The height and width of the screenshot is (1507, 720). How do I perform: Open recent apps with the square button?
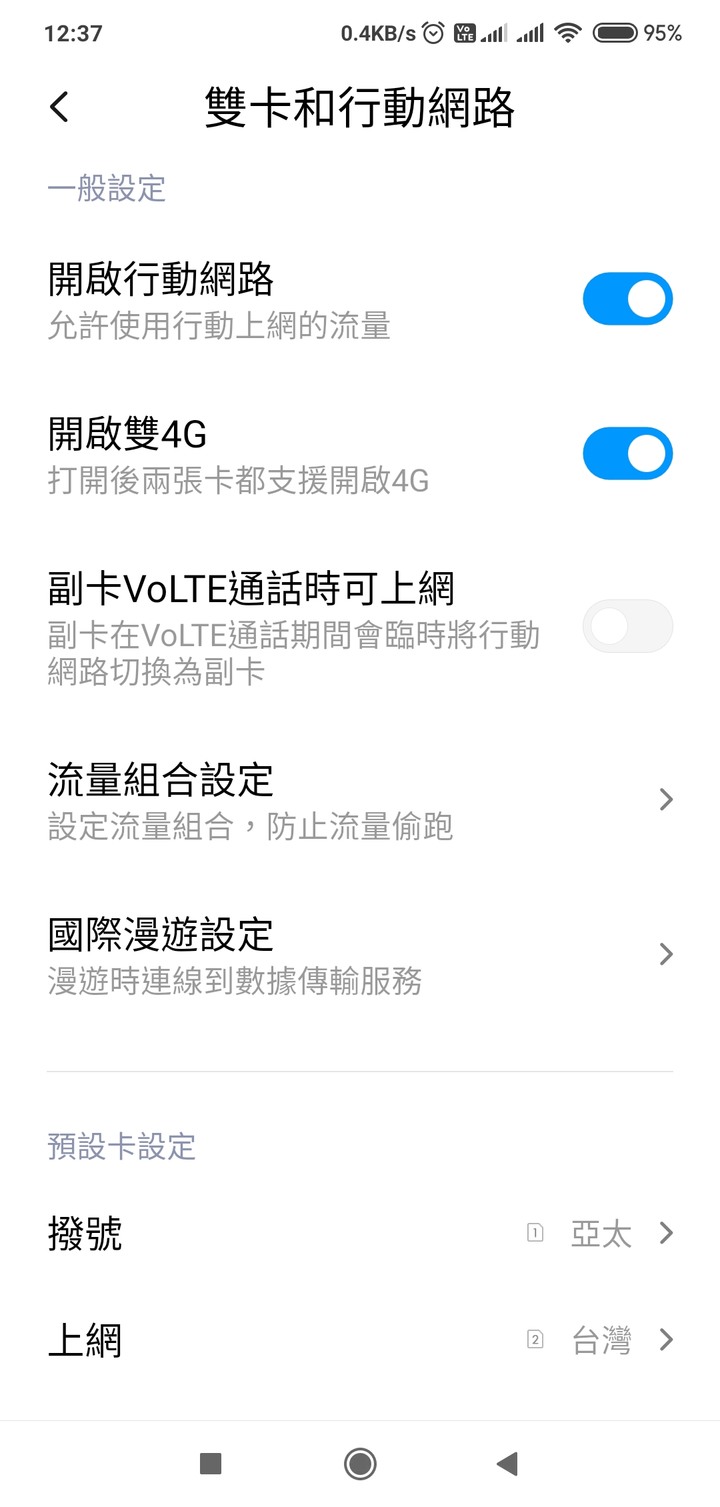[210, 1464]
